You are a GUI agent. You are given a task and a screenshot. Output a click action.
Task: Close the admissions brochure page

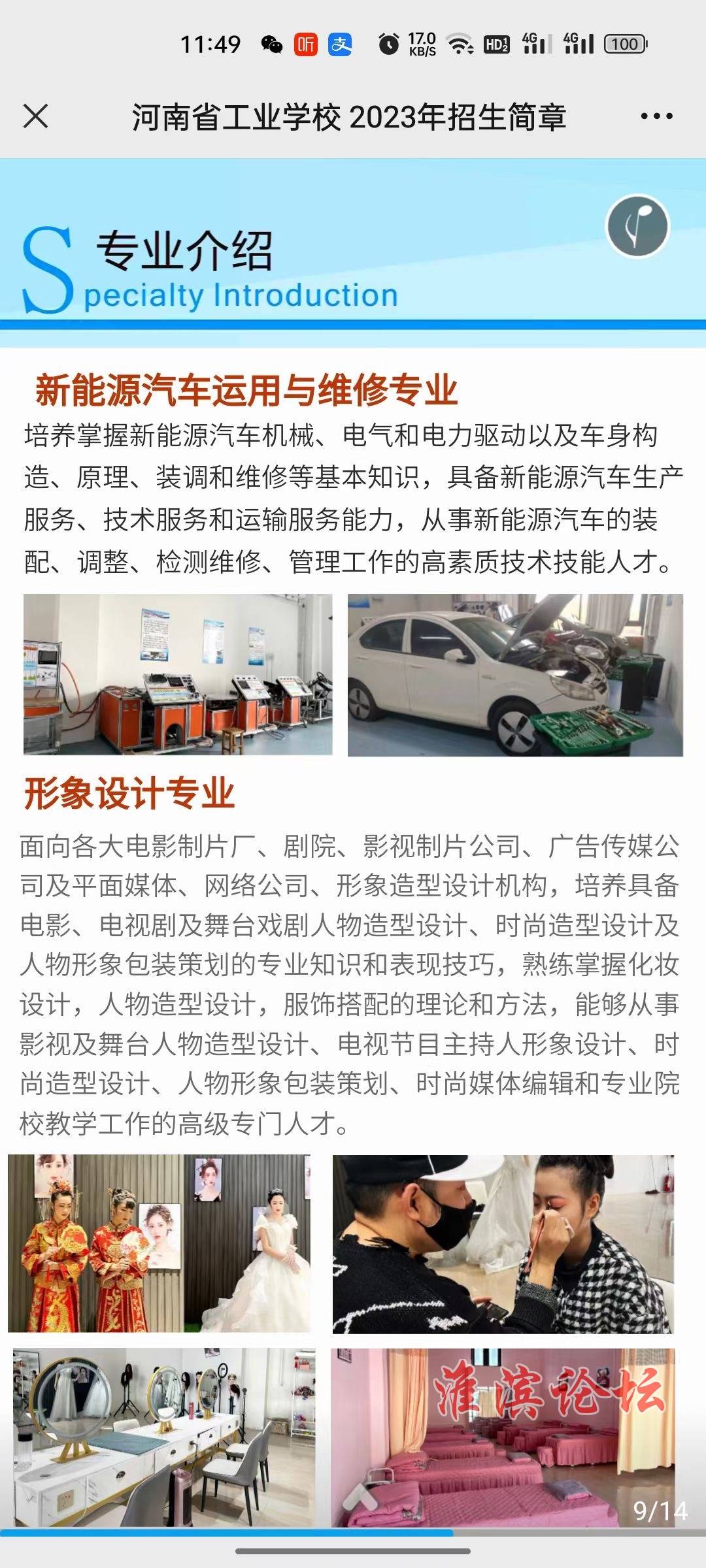tap(35, 117)
